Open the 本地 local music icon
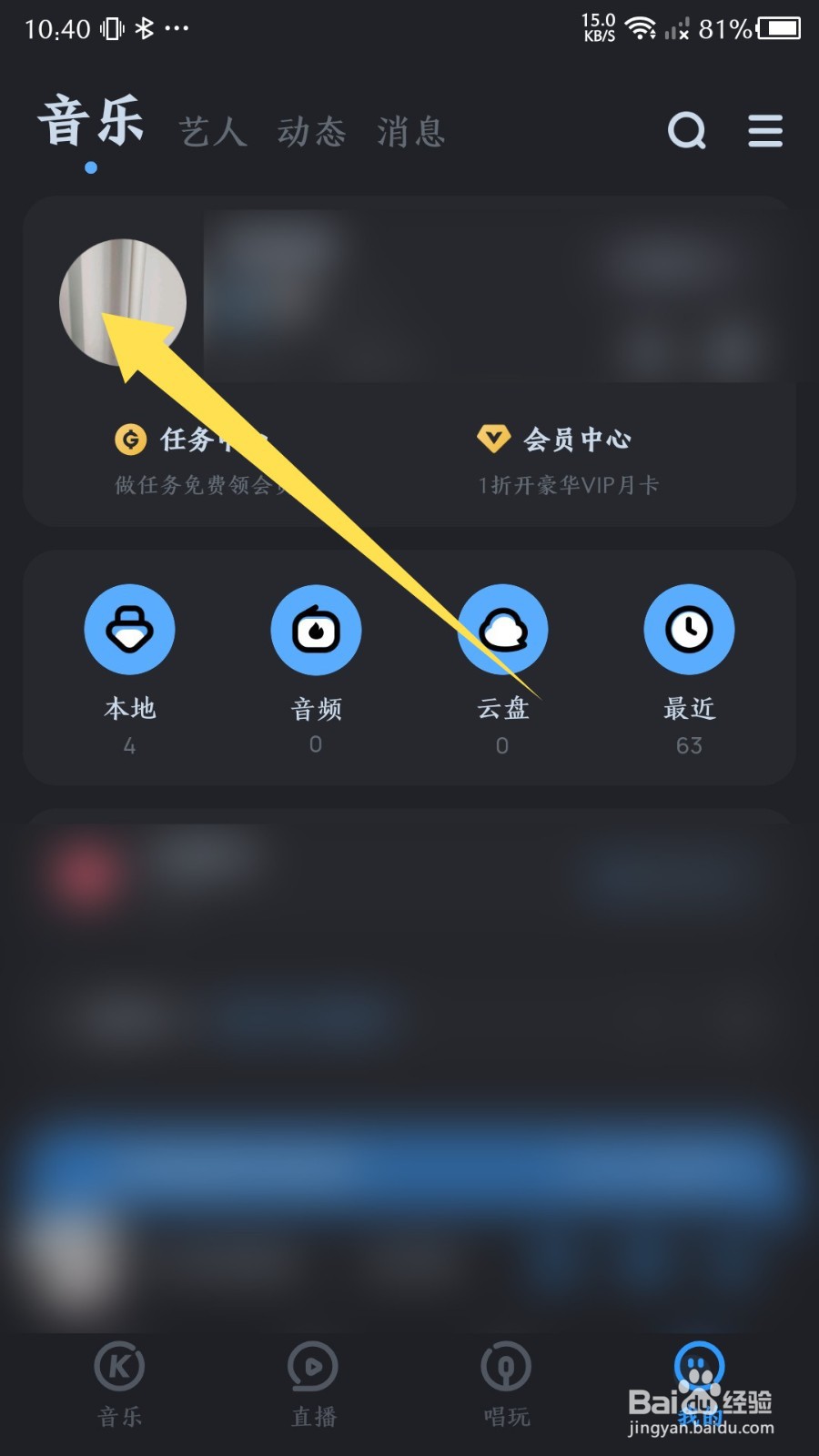This screenshot has height=1456, width=819. (x=129, y=630)
